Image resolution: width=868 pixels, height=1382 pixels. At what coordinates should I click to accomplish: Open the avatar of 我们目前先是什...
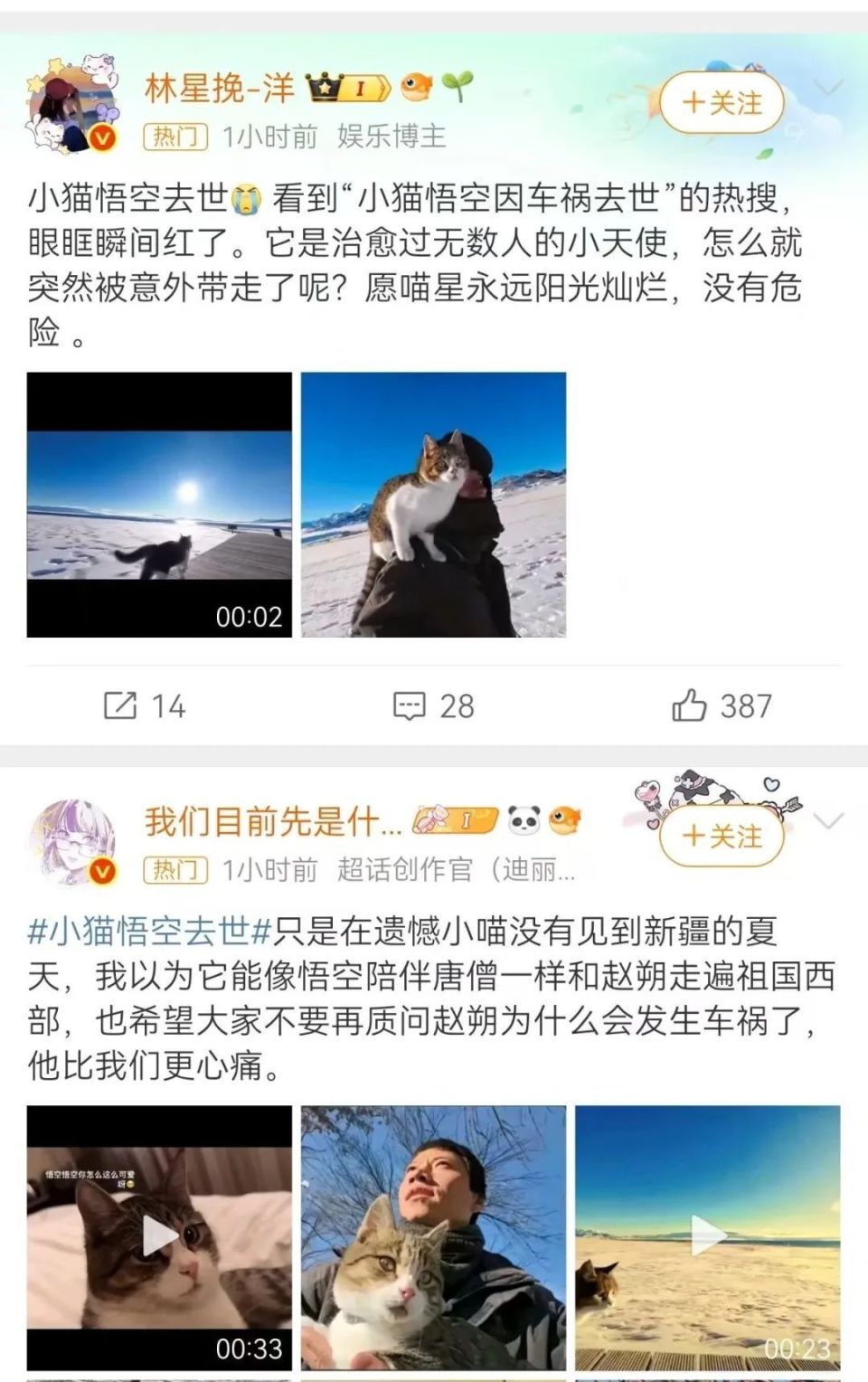[x=73, y=841]
